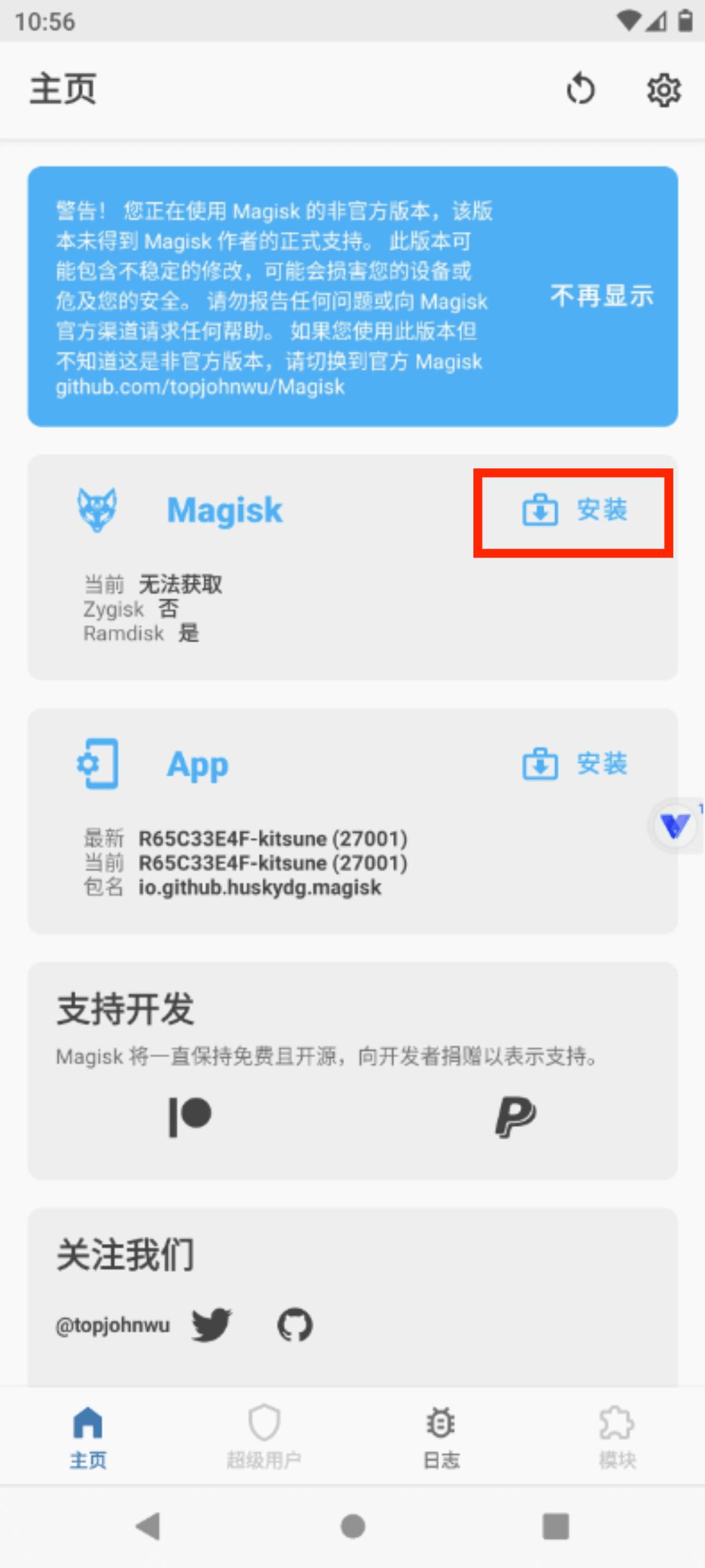The height and width of the screenshot is (1568, 705).
Task: Tap the floating V bubble icon
Action: point(675,826)
